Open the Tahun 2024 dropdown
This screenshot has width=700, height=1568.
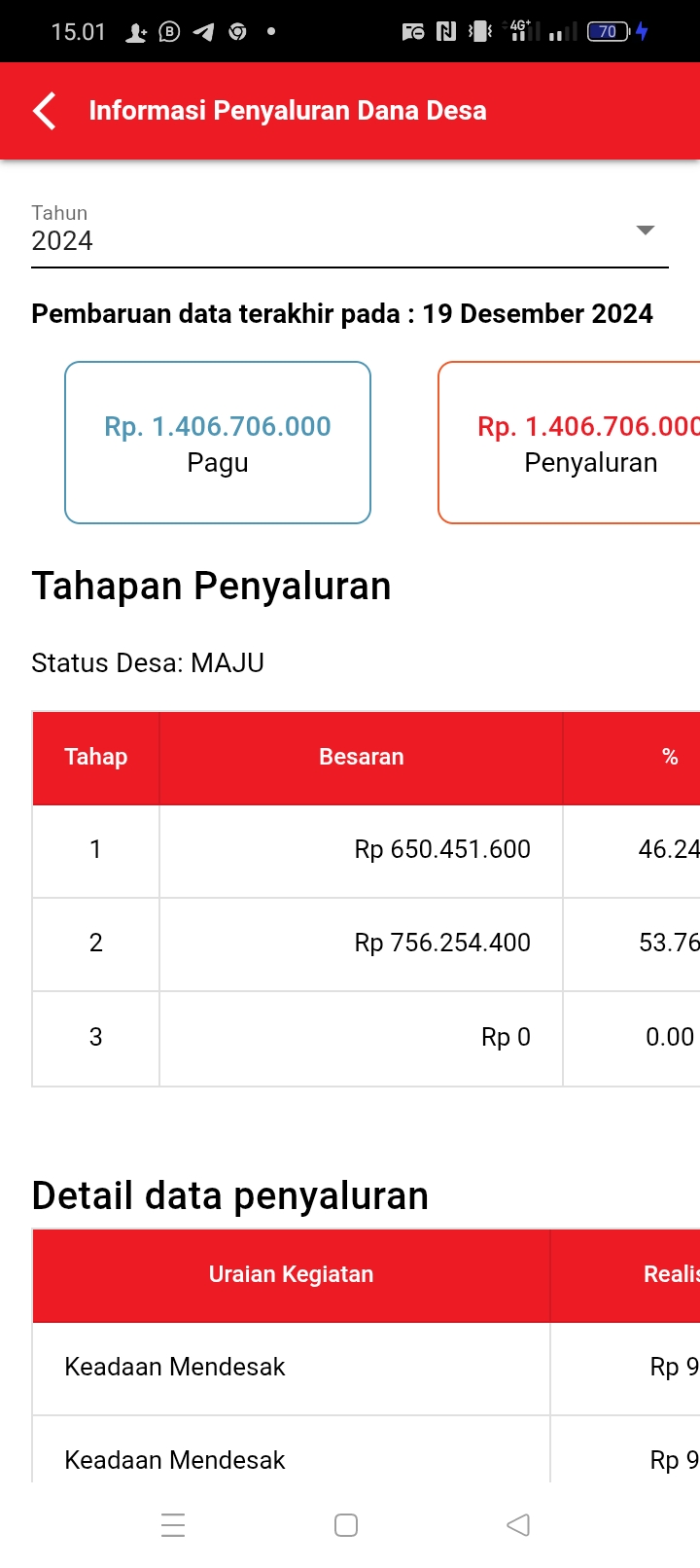(x=350, y=232)
